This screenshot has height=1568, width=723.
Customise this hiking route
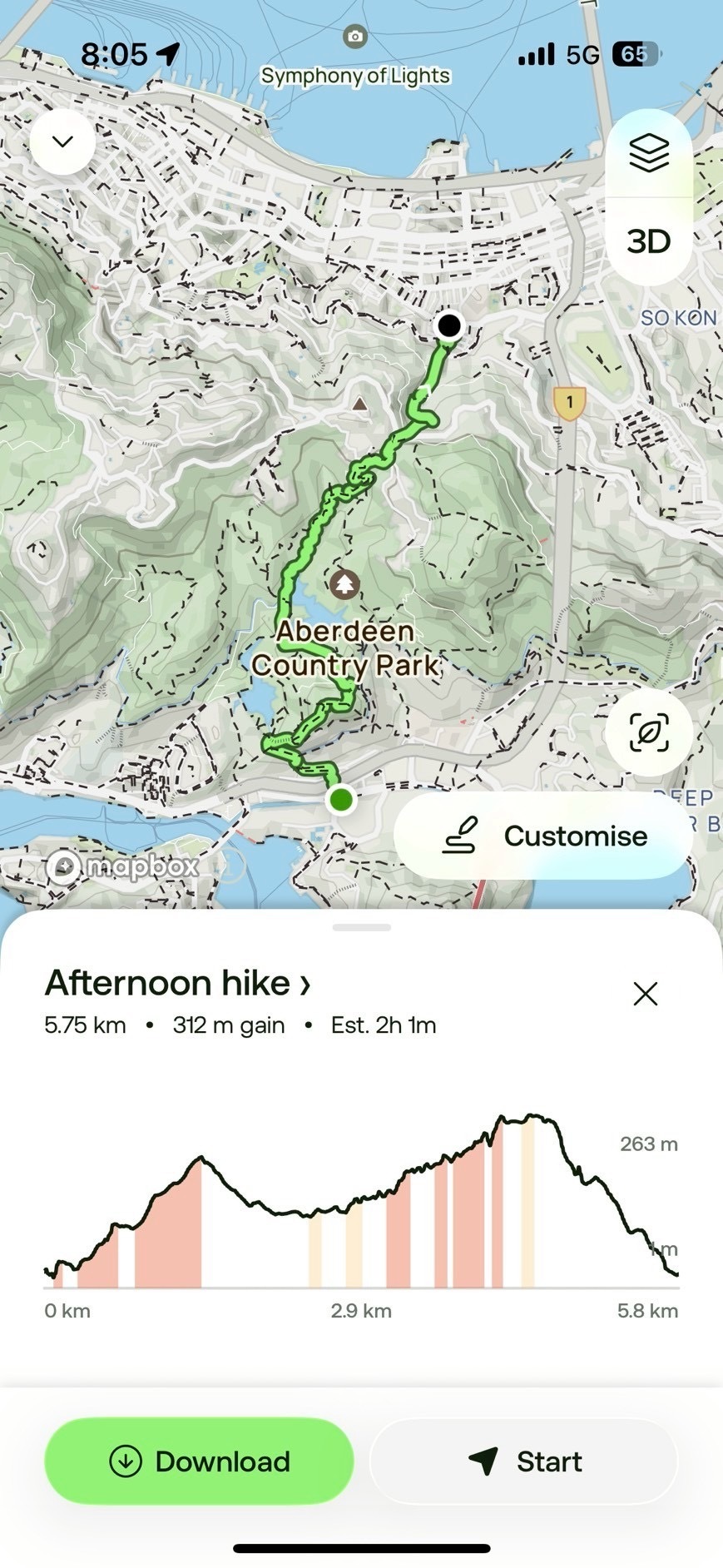(x=543, y=836)
